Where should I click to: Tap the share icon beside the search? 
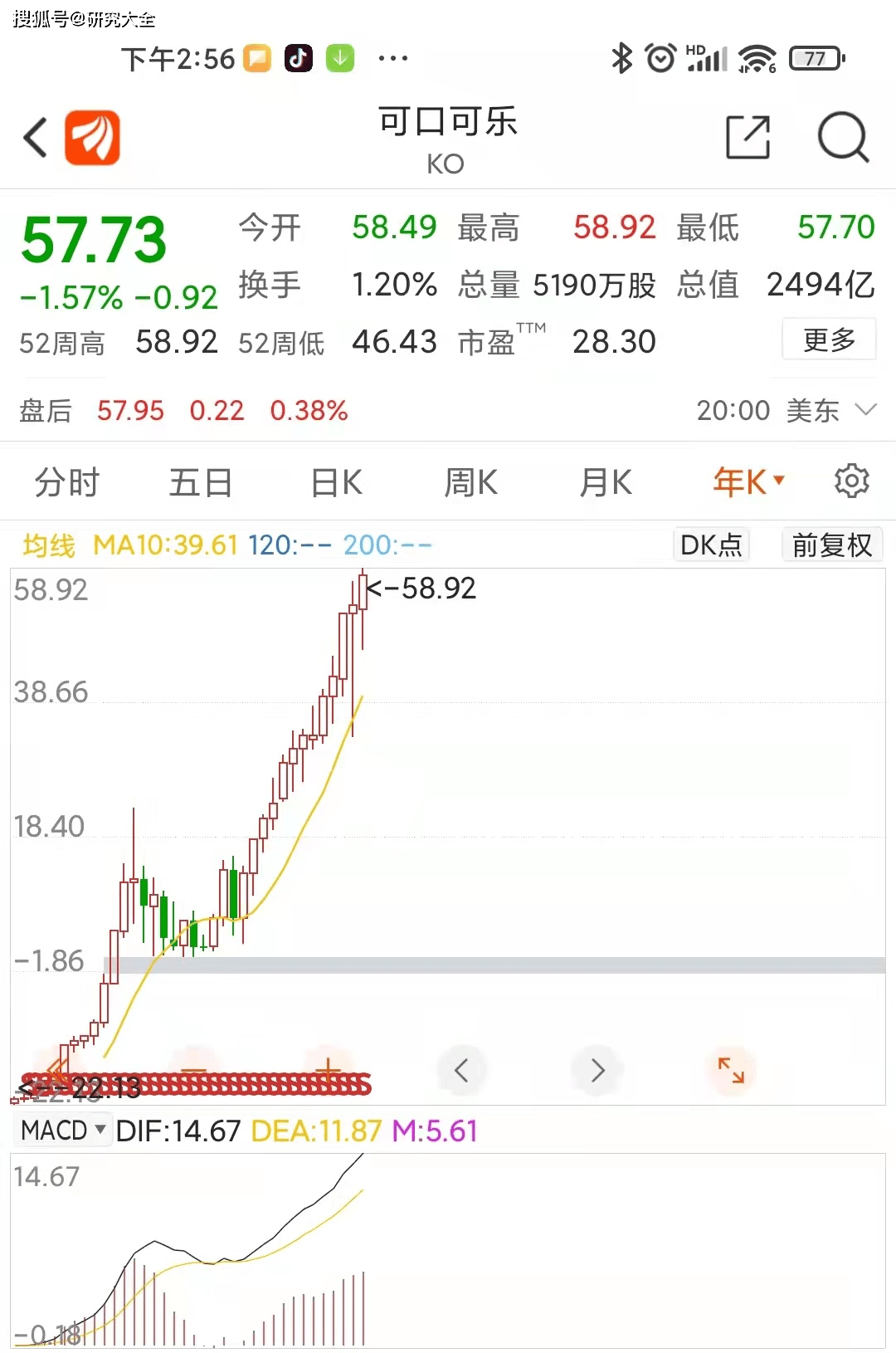(x=747, y=137)
